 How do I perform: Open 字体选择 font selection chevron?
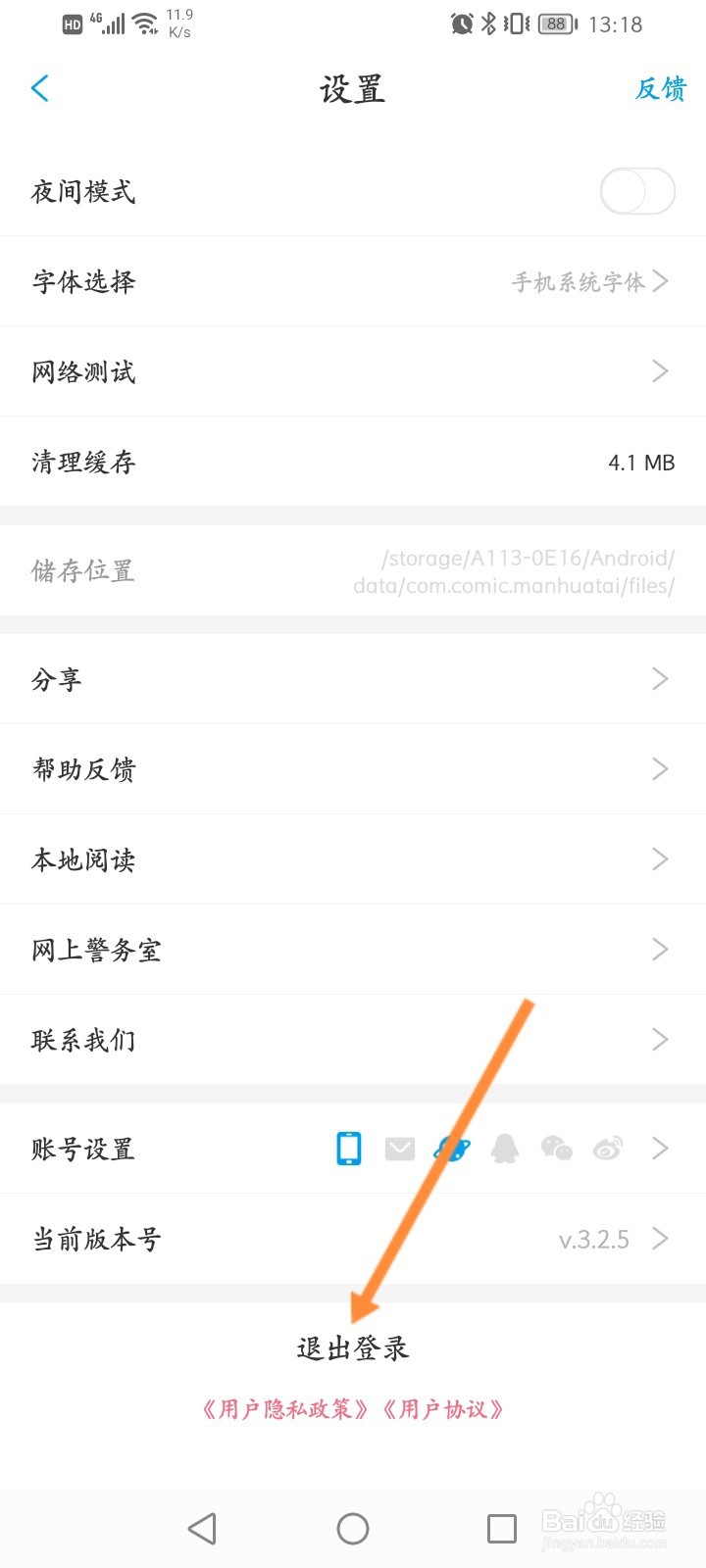coord(659,281)
